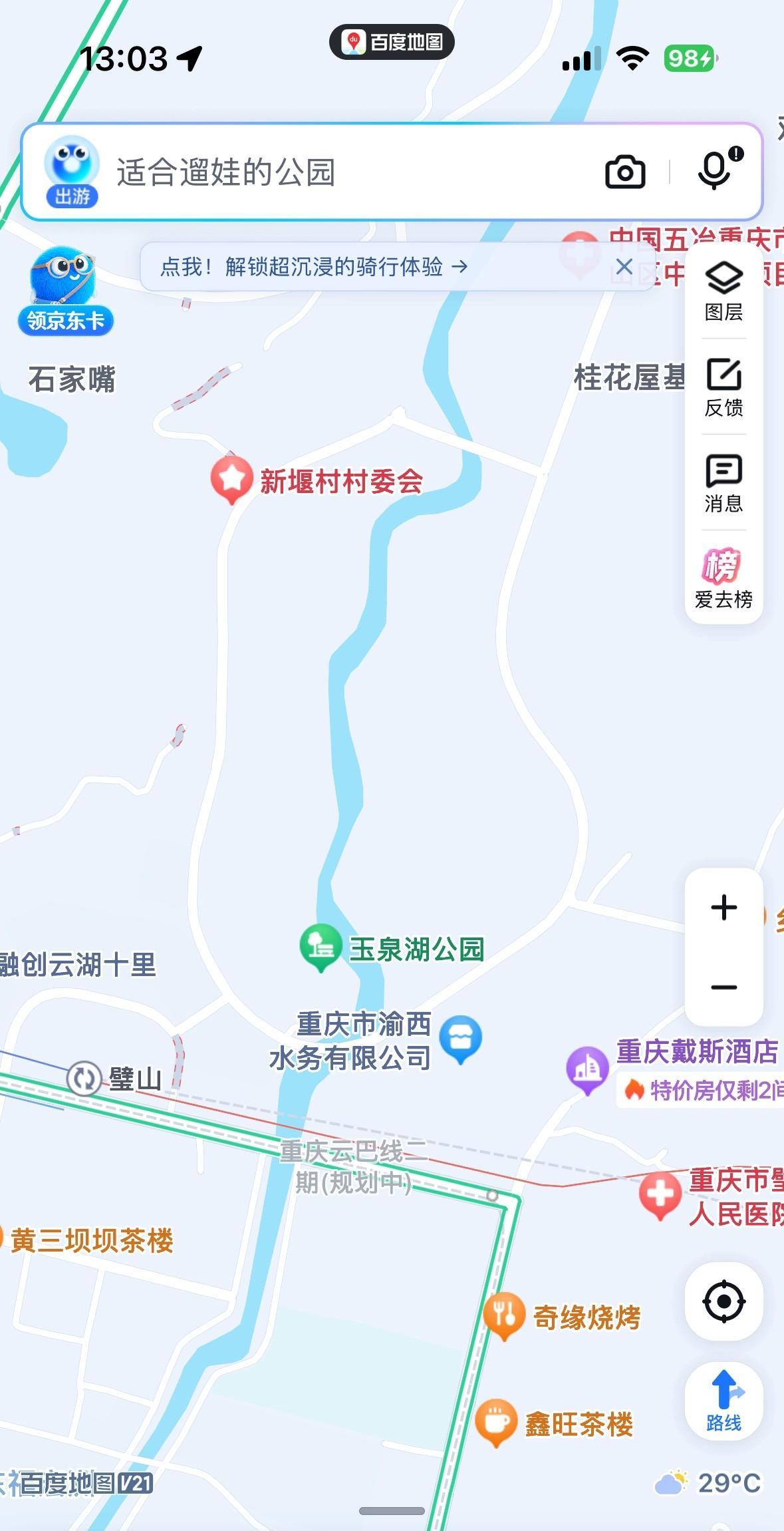Open the 重庆戴斯酒店 hotel marker
The image size is (784, 1531).
point(587,1069)
